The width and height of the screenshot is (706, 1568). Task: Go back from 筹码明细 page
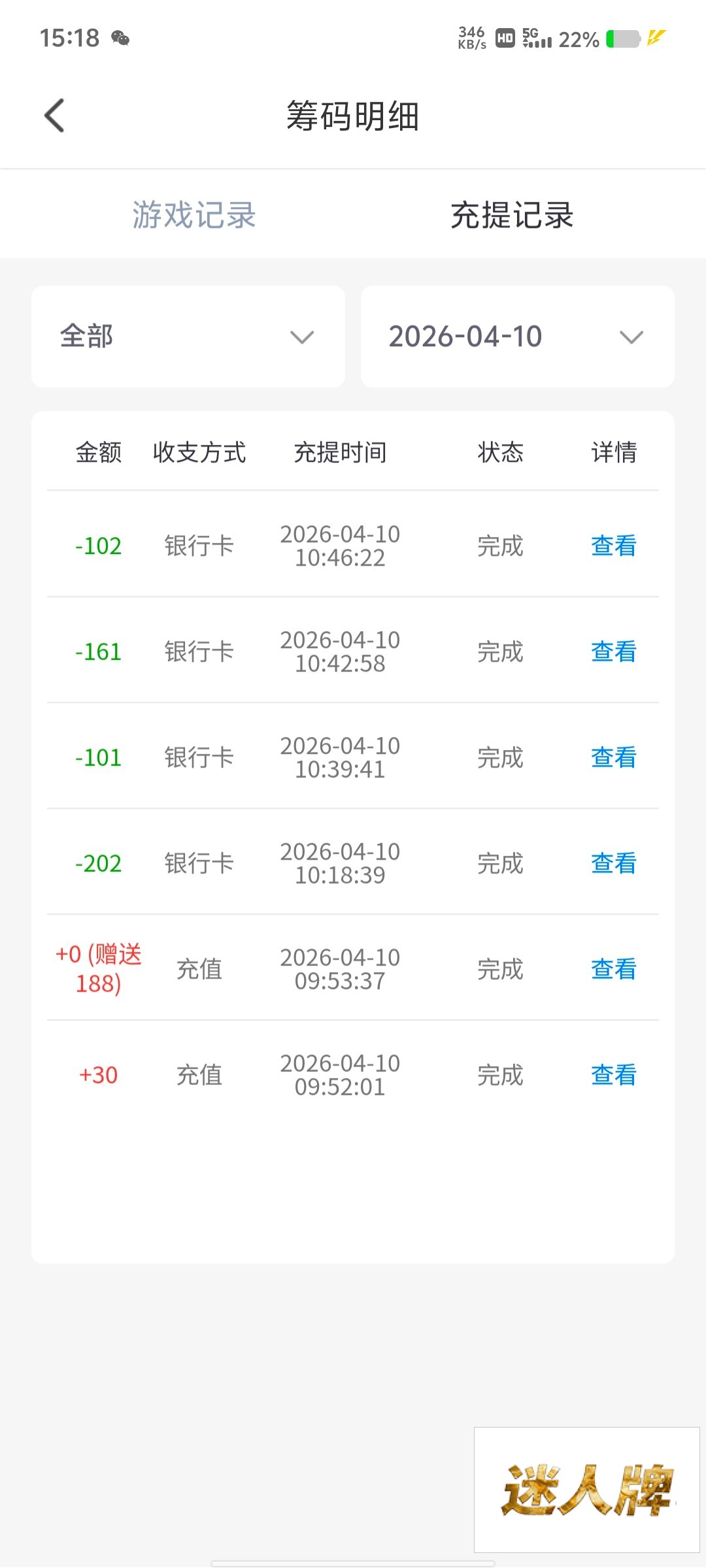tap(55, 116)
